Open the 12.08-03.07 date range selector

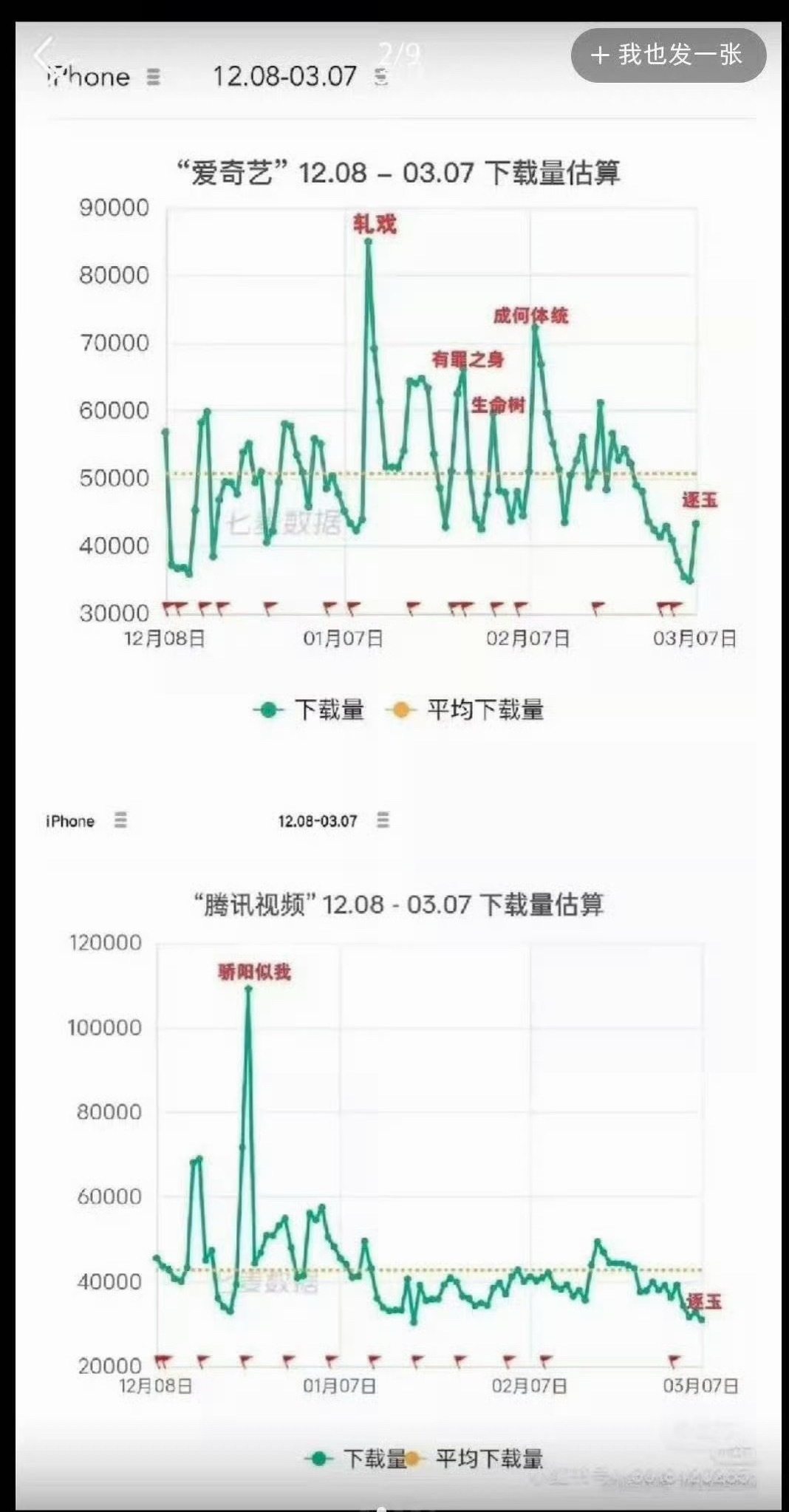[288, 75]
